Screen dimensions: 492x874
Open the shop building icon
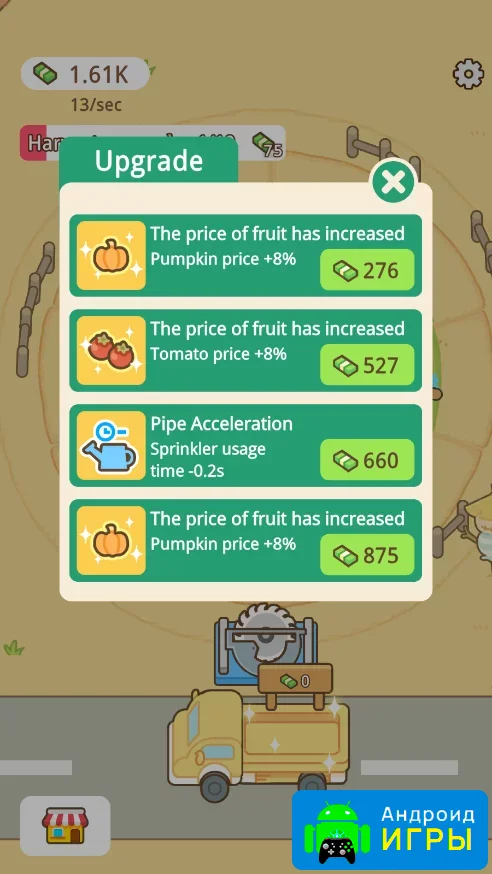point(65,826)
